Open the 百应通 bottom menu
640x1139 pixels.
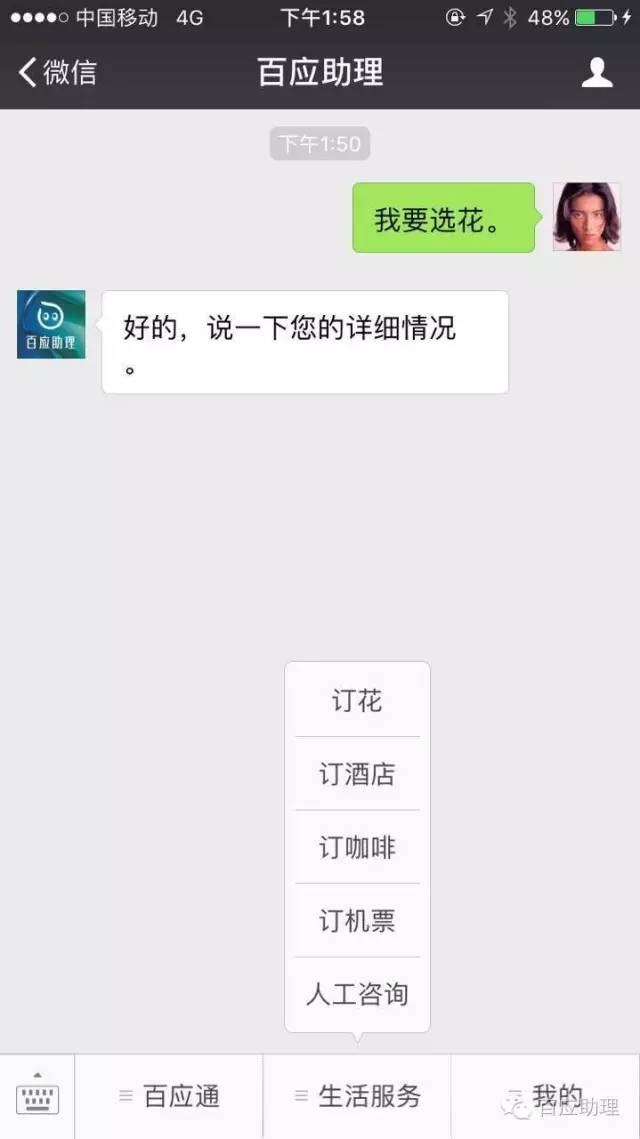(x=169, y=1096)
